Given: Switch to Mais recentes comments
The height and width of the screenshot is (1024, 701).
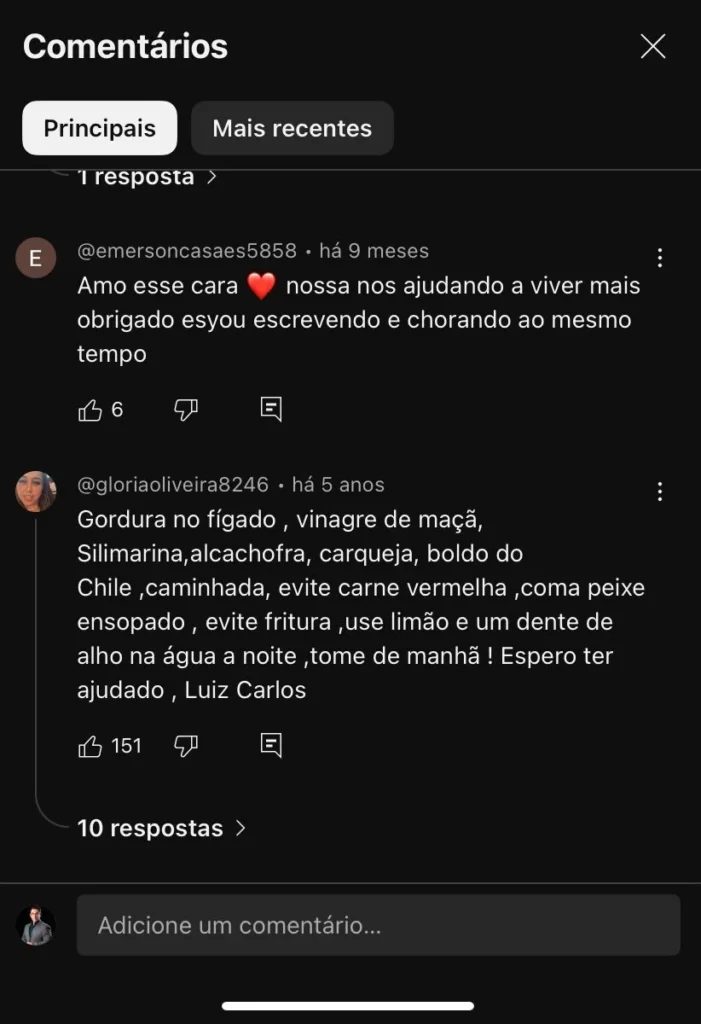Looking at the screenshot, I should [292, 128].
